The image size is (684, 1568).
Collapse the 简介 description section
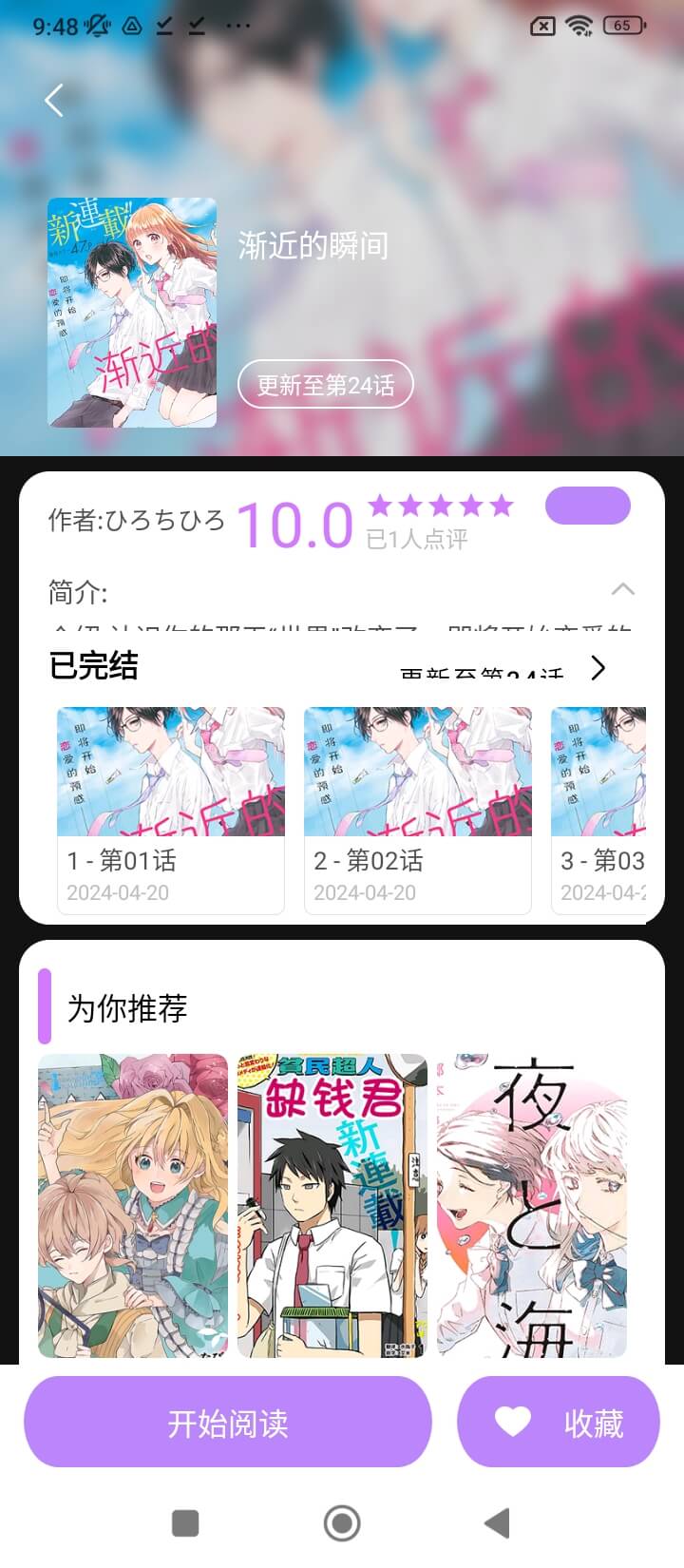point(622,590)
